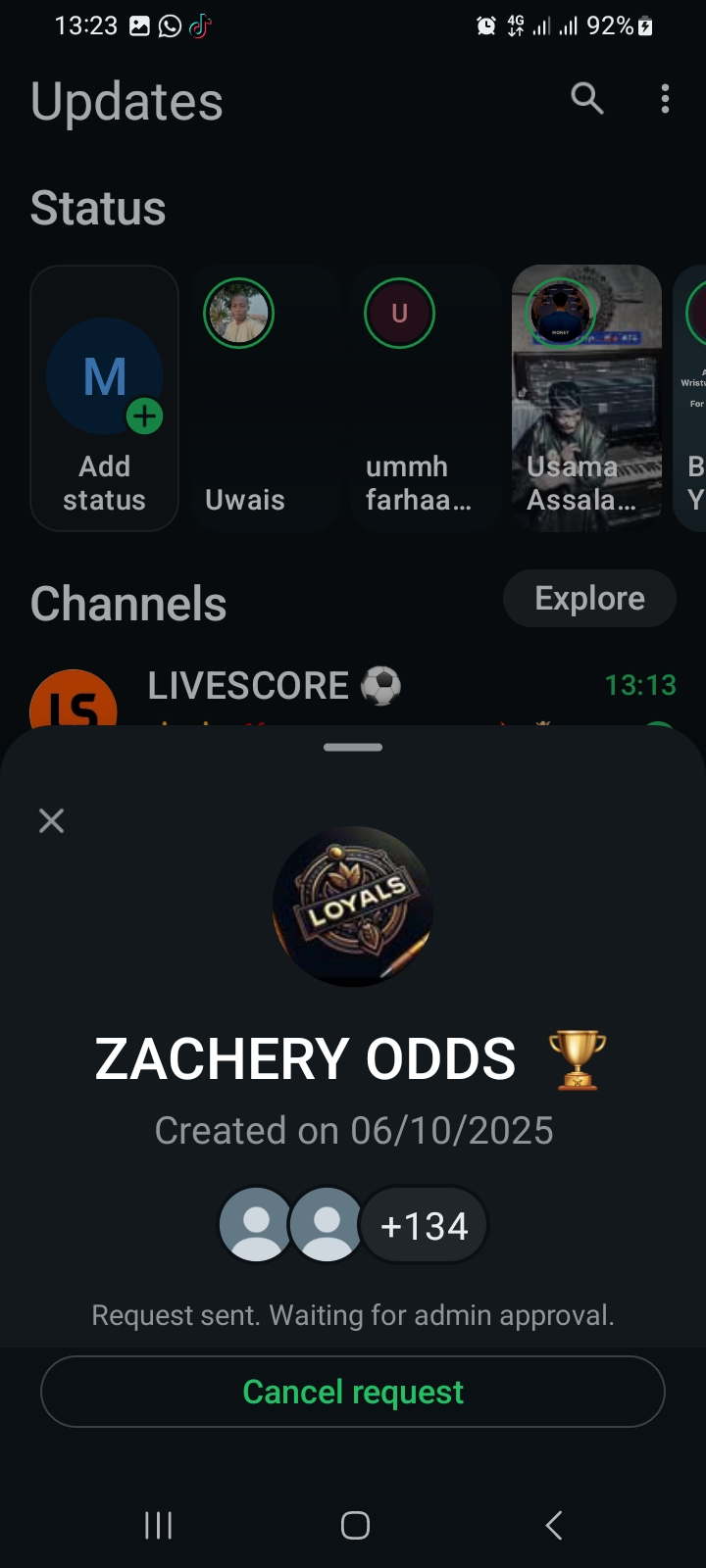Open the LIVESCORE channel
This screenshot has width=706, height=1568.
pos(294,688)
